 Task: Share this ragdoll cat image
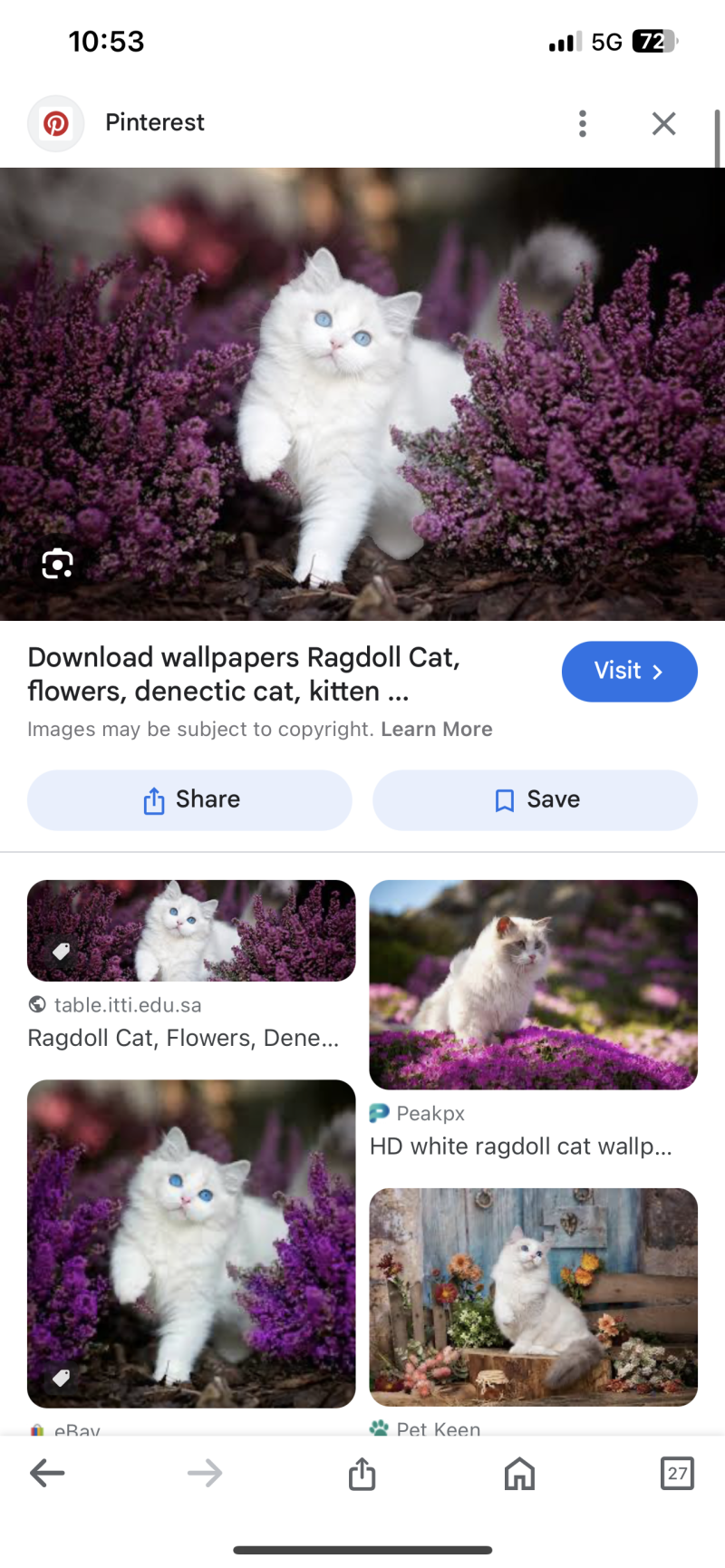click(189, 799)
